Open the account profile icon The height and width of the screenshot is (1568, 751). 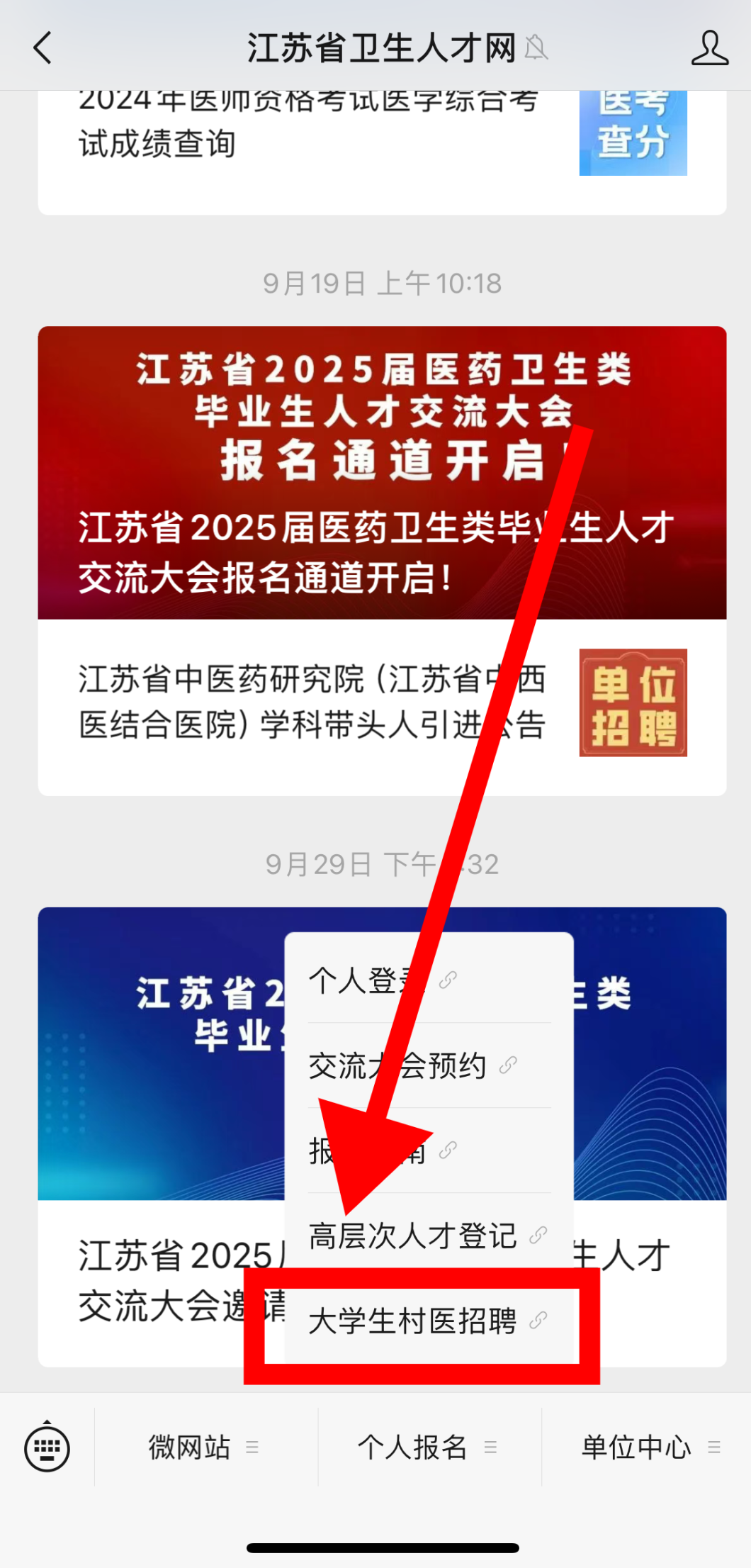[x=709, y=48]
